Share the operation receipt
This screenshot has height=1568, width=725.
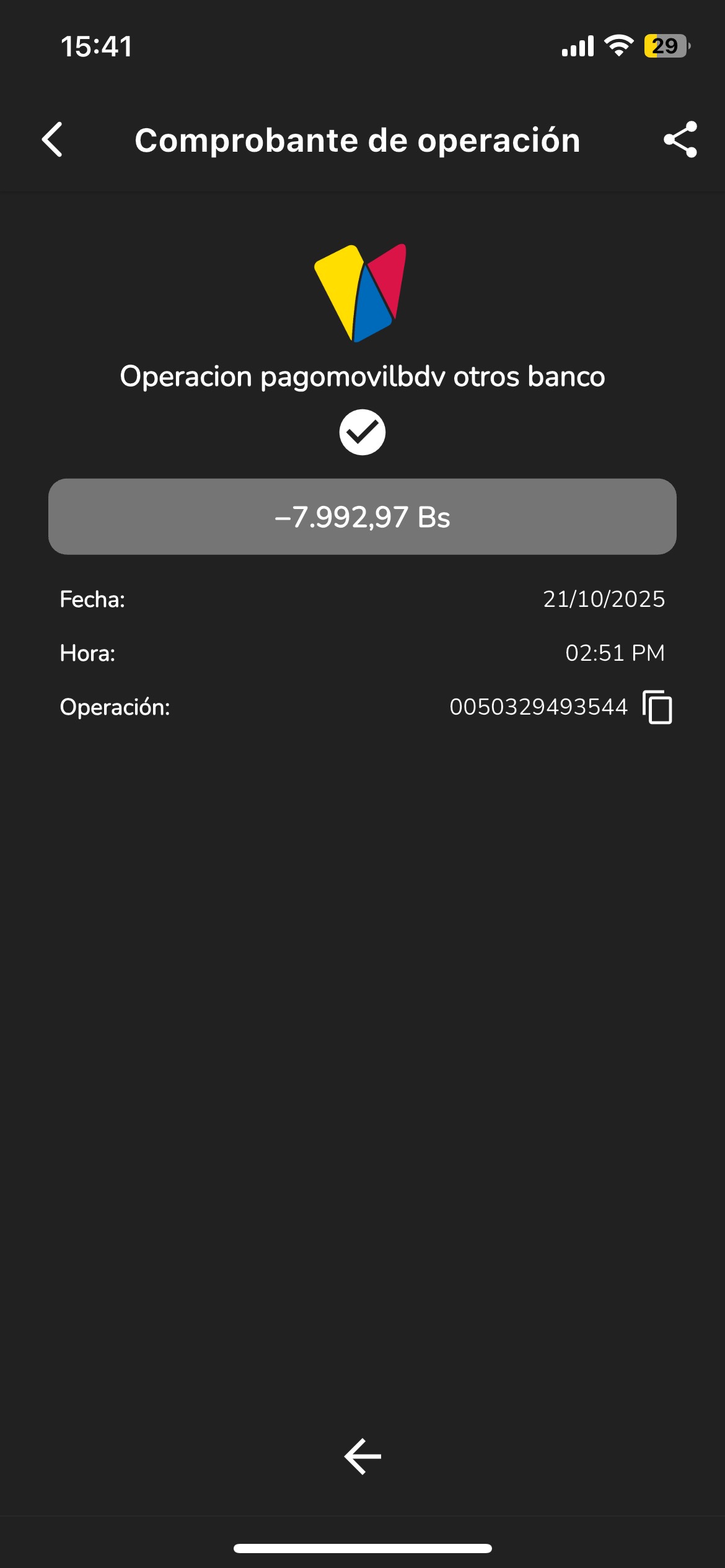(680, 139)
